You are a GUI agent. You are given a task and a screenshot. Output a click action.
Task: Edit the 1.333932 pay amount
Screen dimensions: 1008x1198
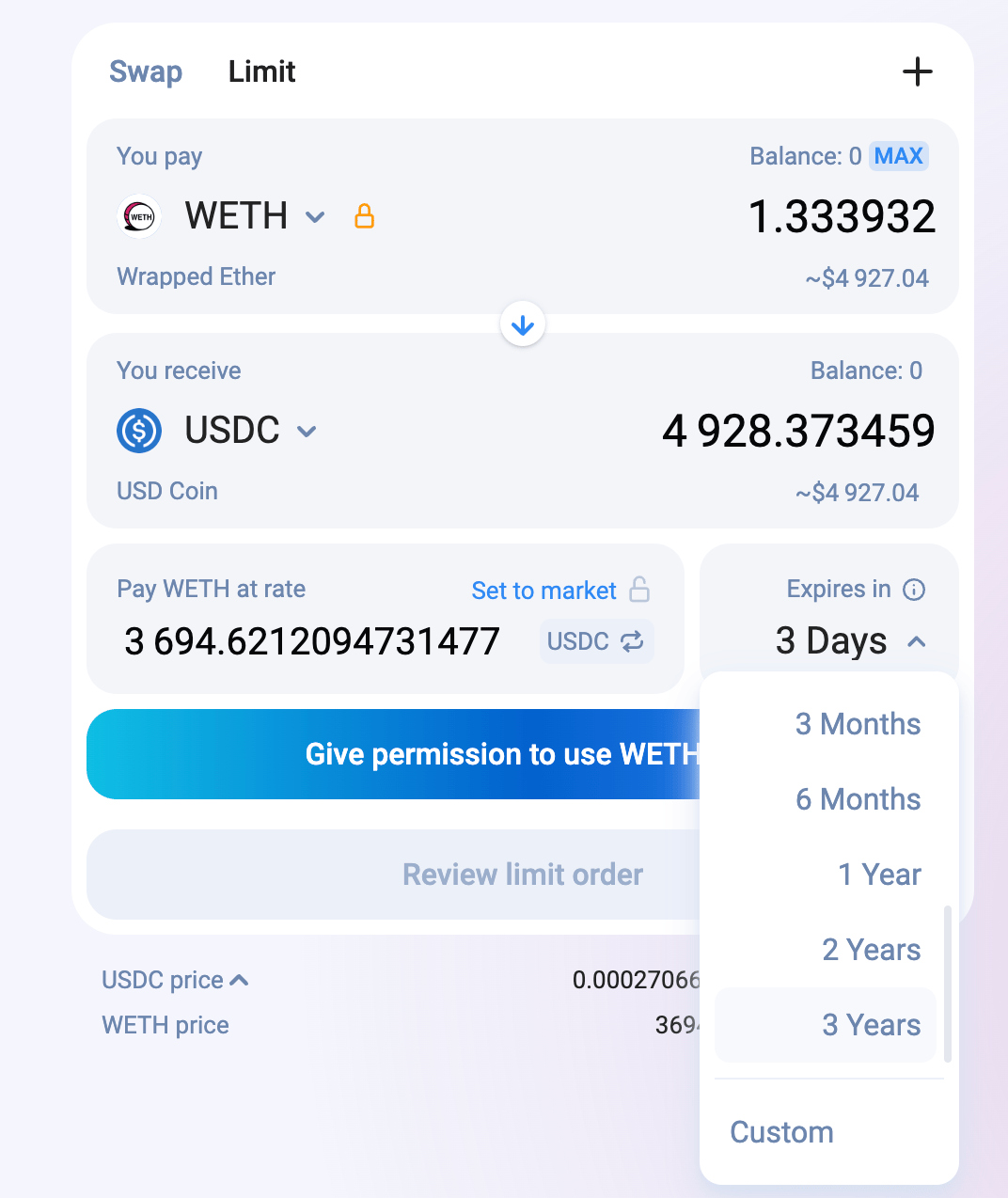coord(841,217)
